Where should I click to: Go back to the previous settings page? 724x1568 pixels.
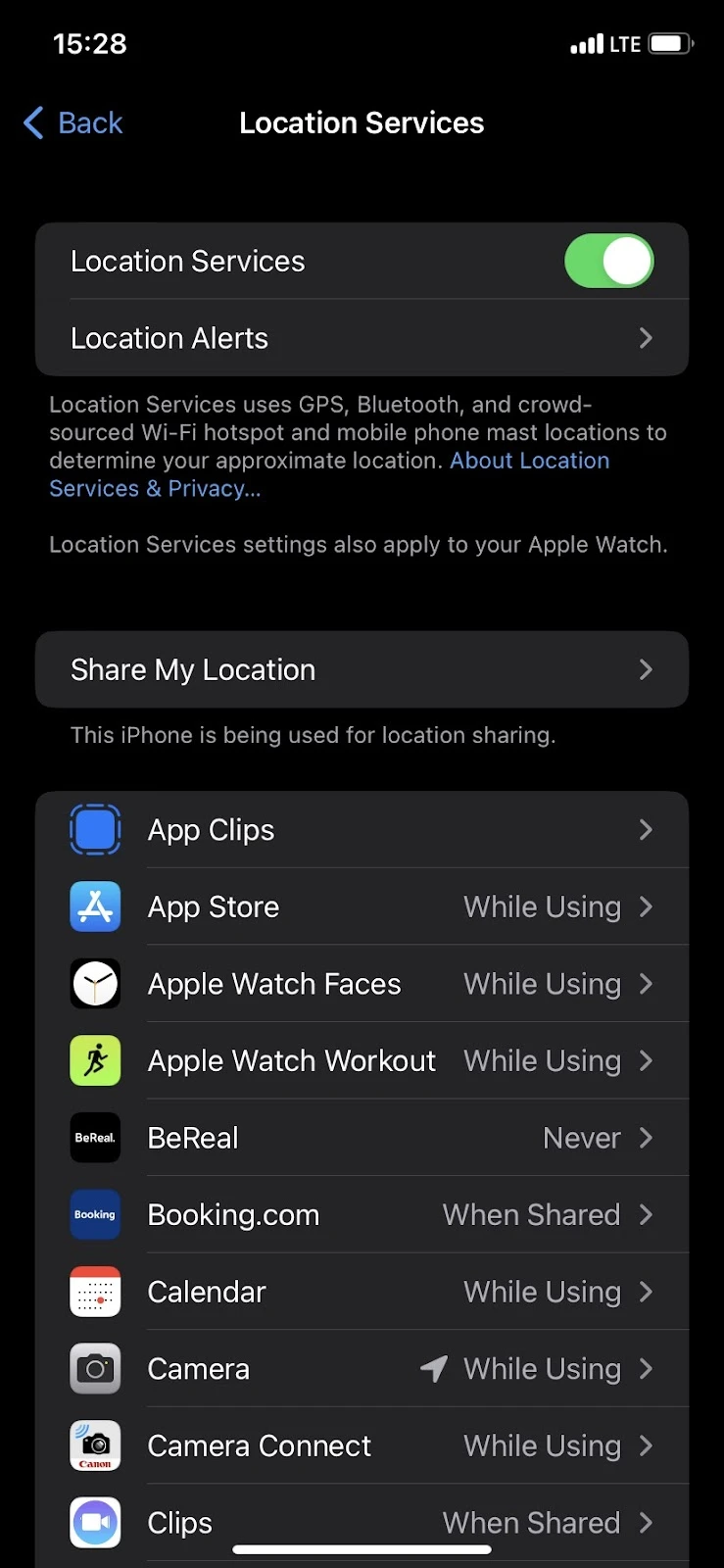[73, 122]
